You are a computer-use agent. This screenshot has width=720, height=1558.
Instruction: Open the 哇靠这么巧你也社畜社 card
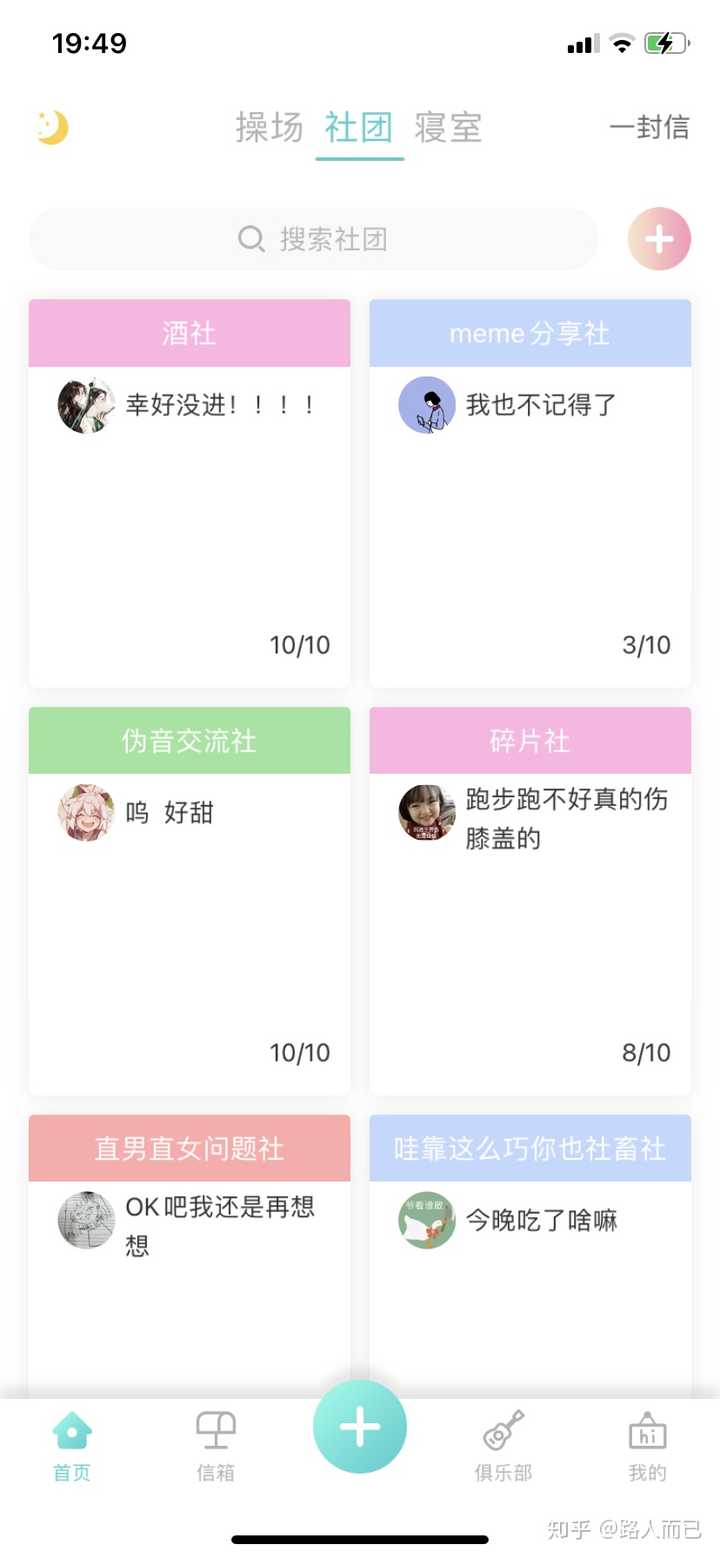click(530, 1260)
